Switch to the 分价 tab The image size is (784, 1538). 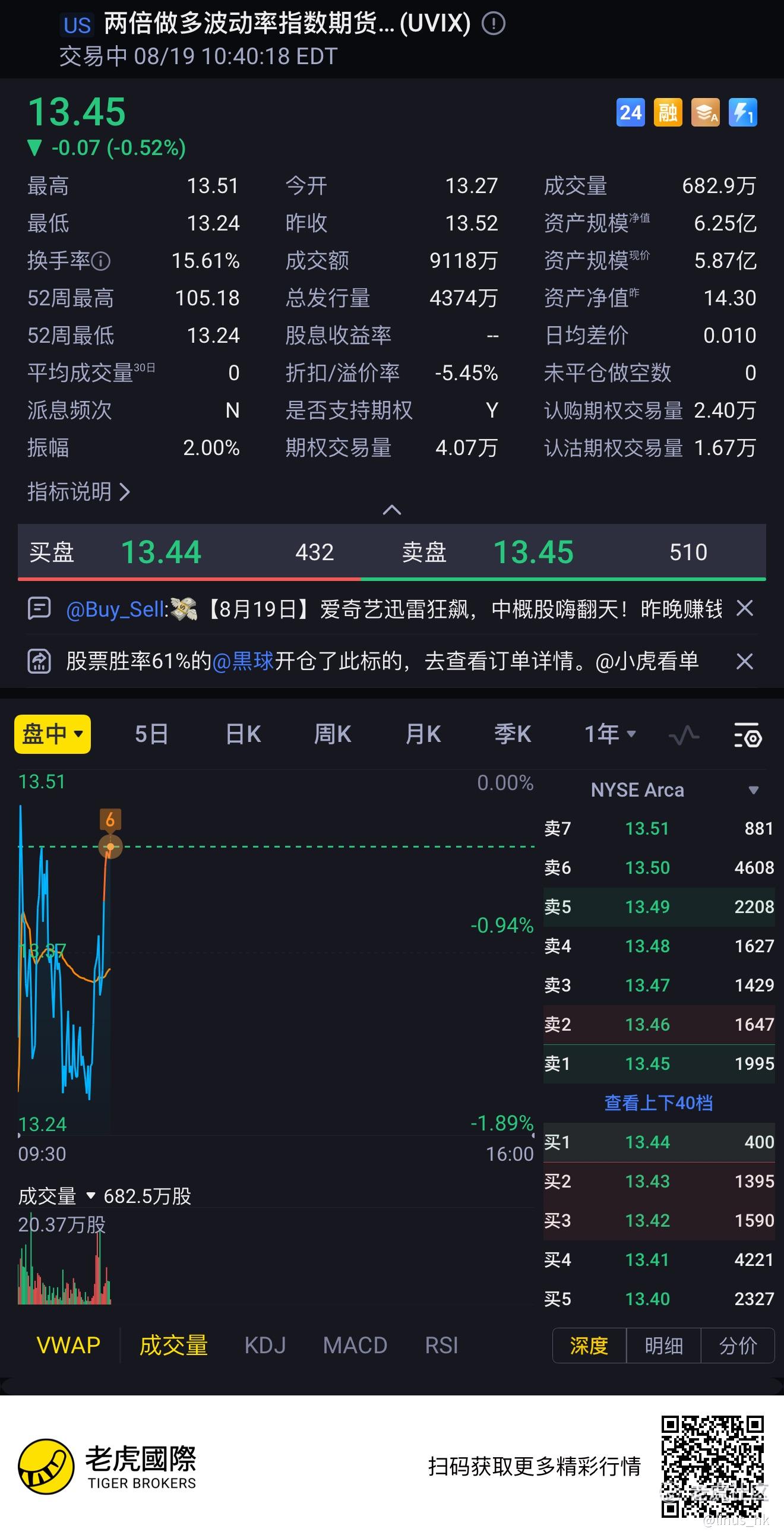point(738,1346)
